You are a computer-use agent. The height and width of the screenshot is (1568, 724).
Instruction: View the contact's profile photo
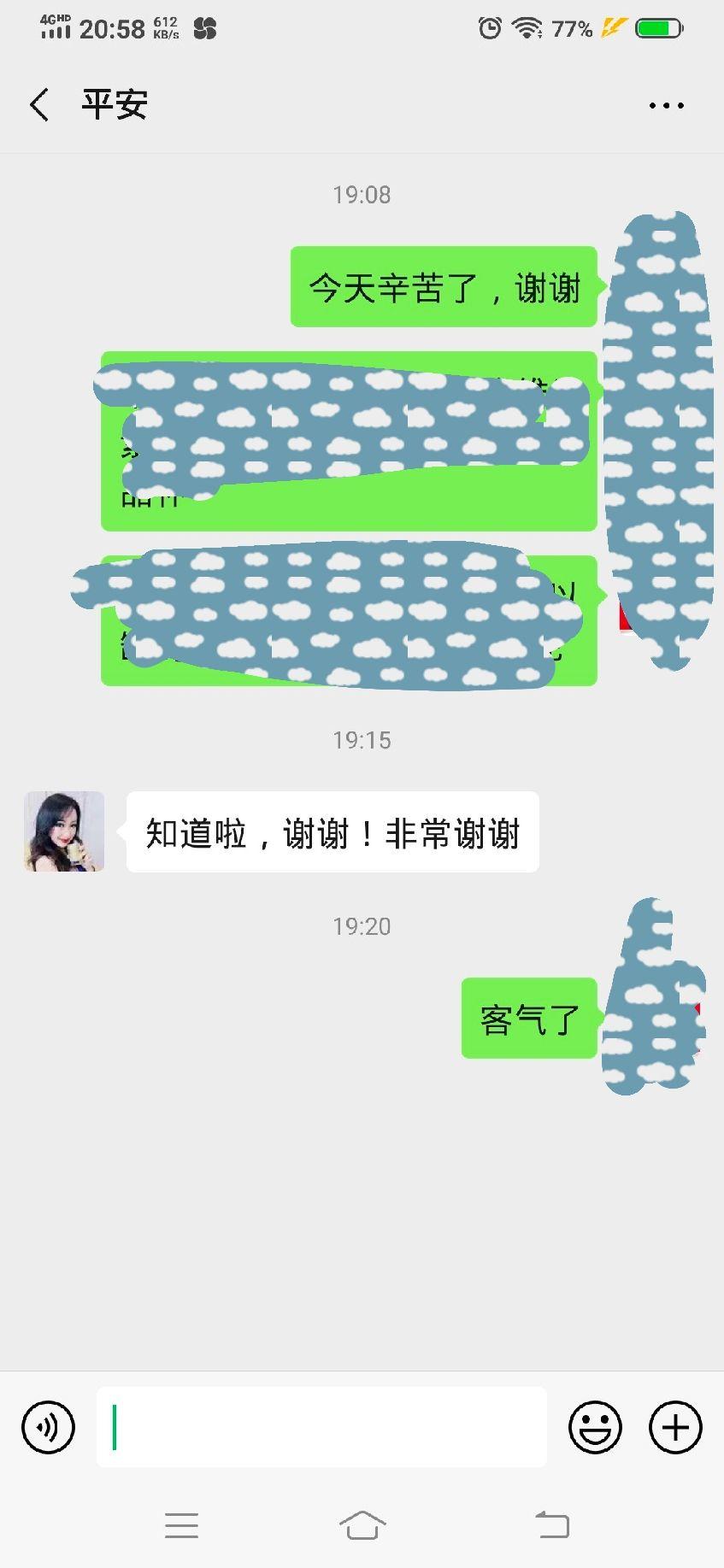[x=64, y=831]
